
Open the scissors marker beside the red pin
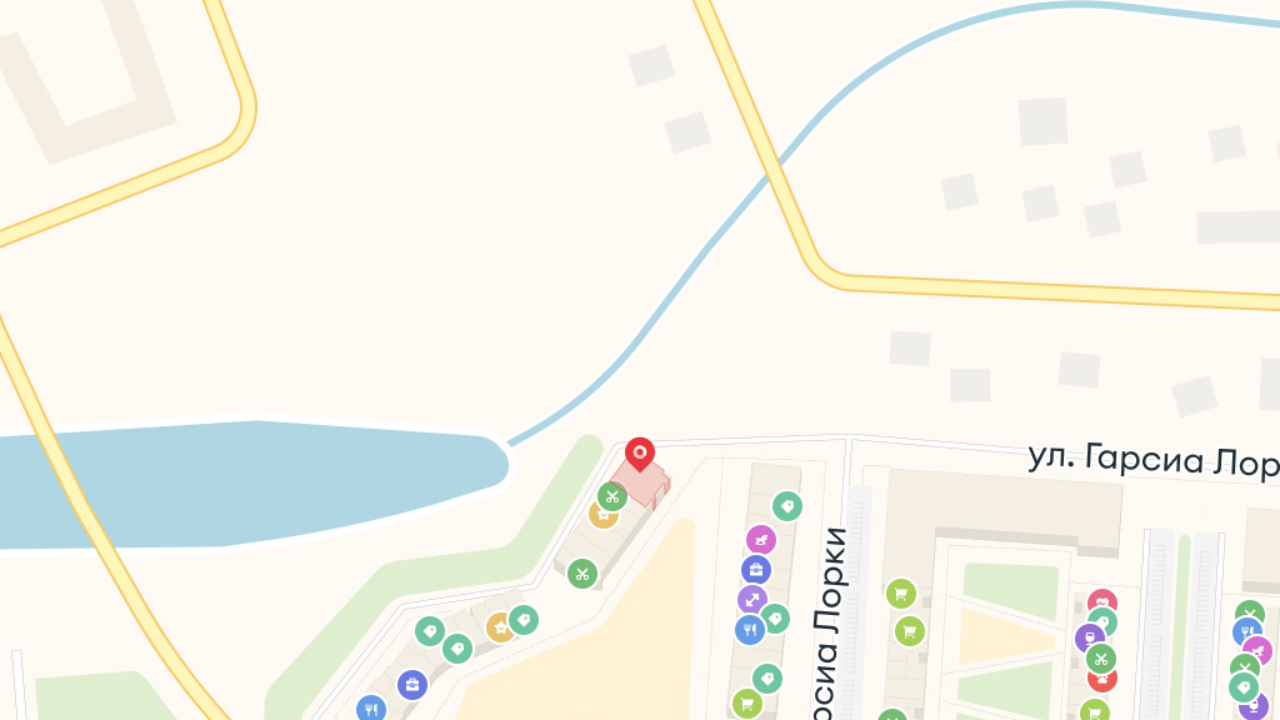coord(612,496)
